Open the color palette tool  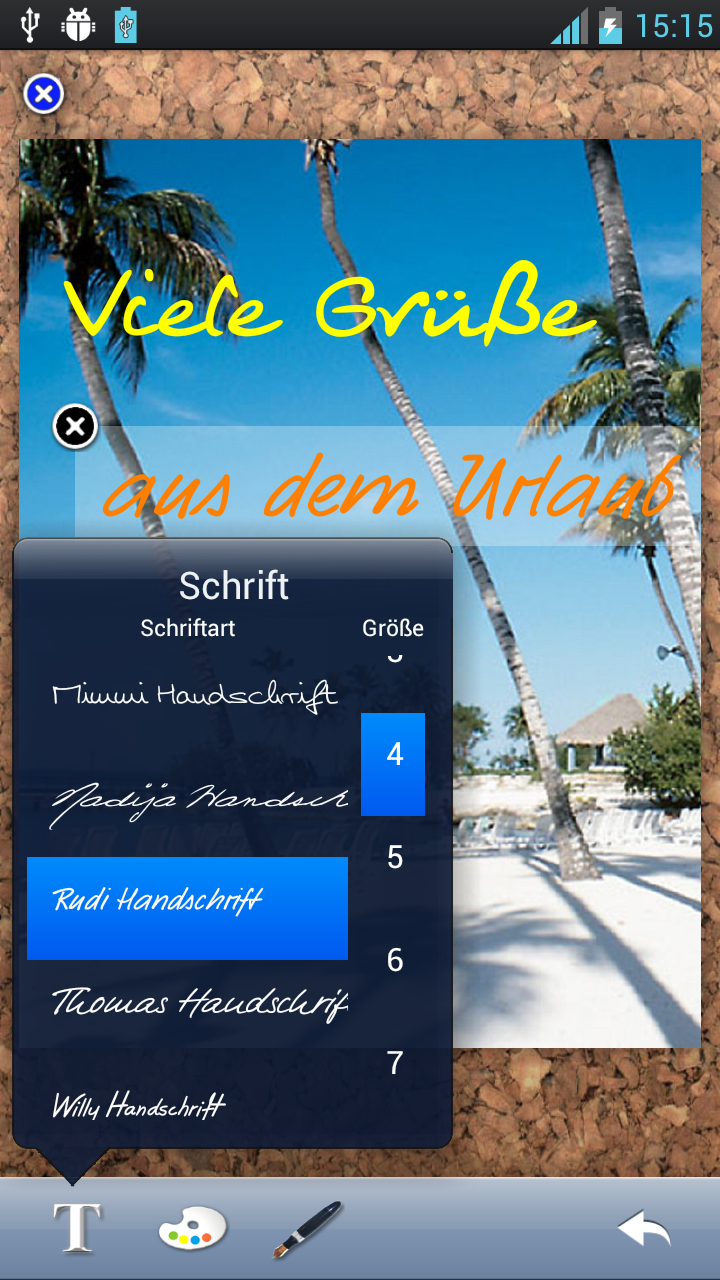192,1228
